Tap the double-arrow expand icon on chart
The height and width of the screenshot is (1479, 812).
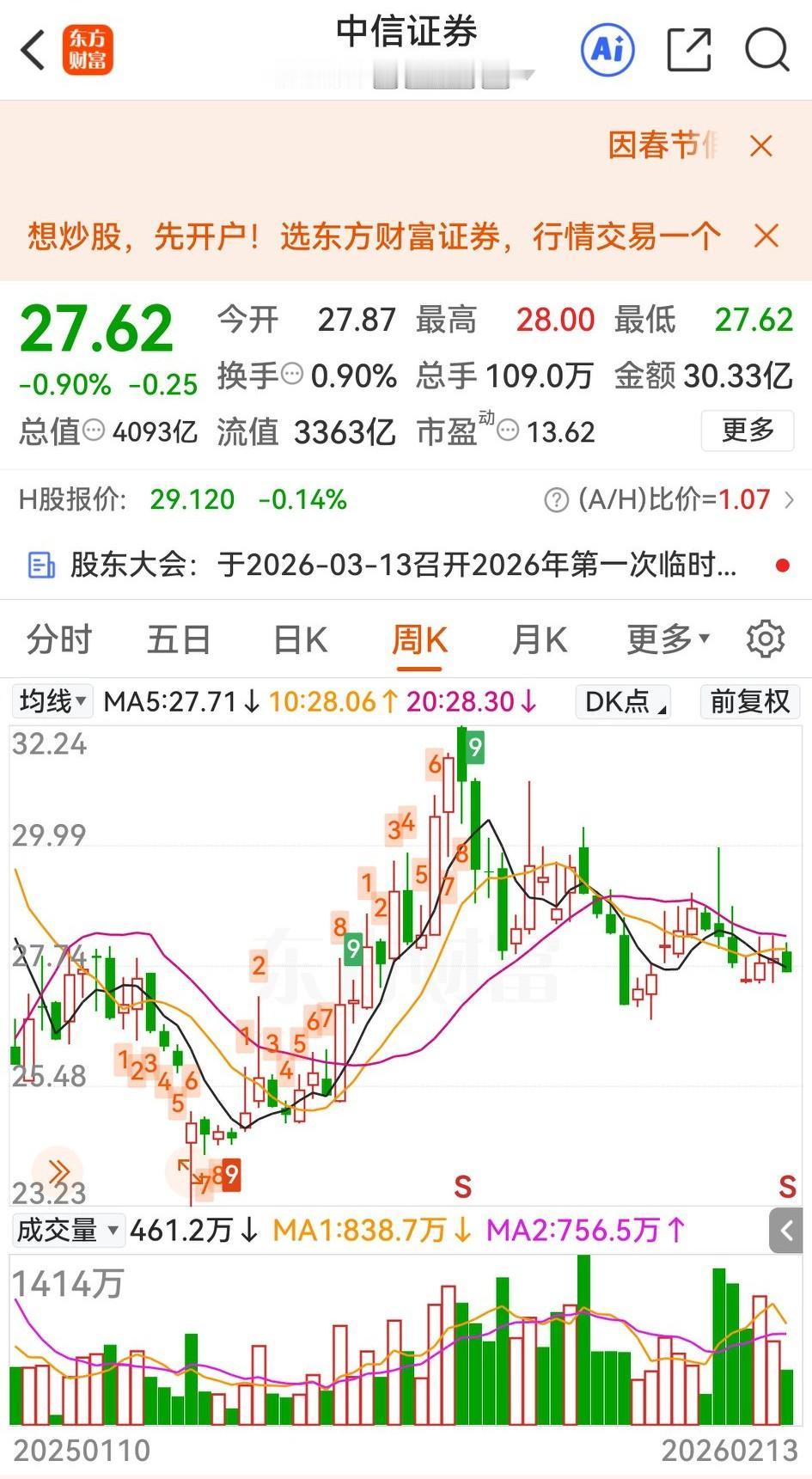tap(59, 1168)
